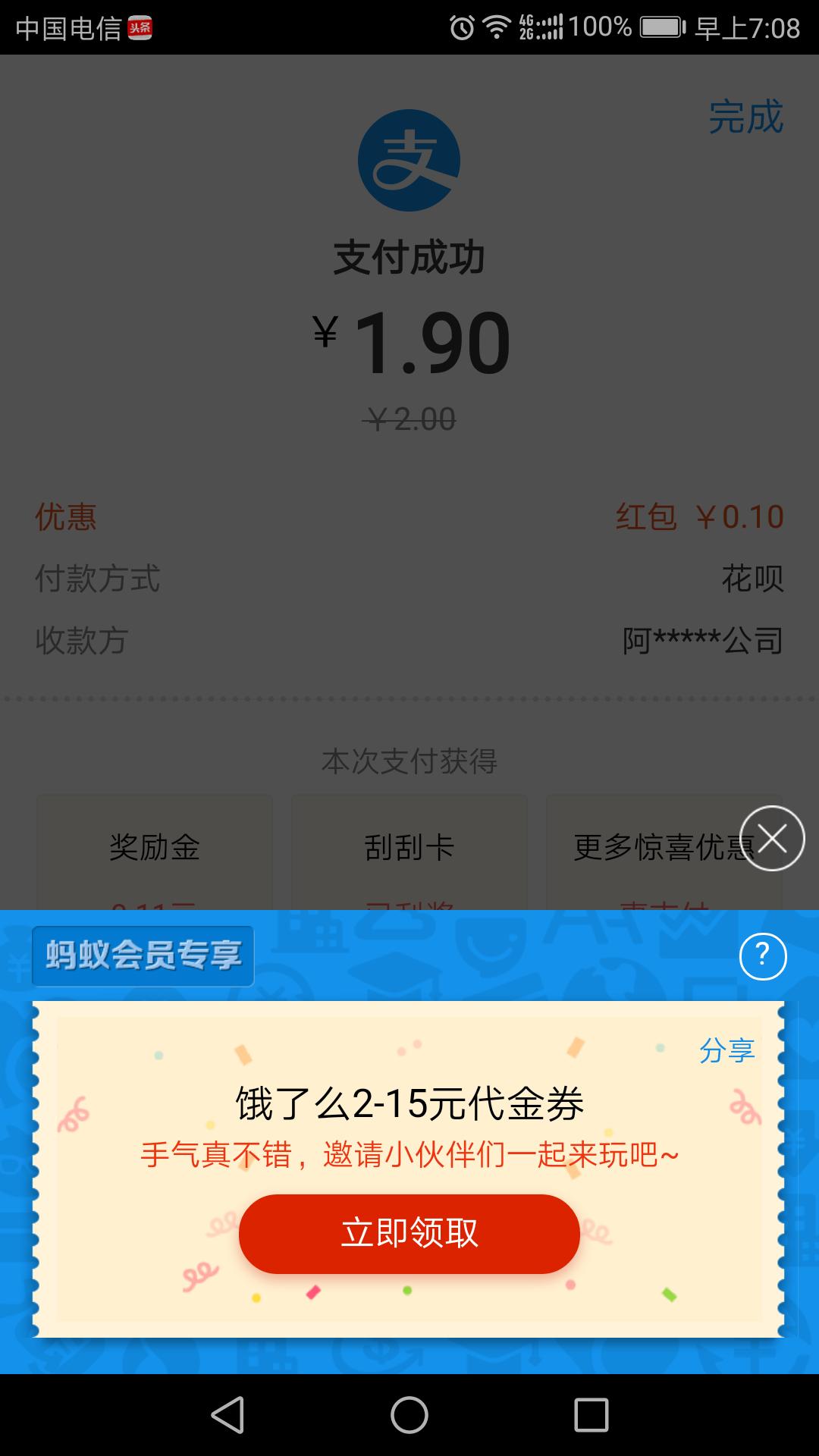Click 完成 to finish payment
This screenshot has height=1456, width=819.
tap(744, 118)
